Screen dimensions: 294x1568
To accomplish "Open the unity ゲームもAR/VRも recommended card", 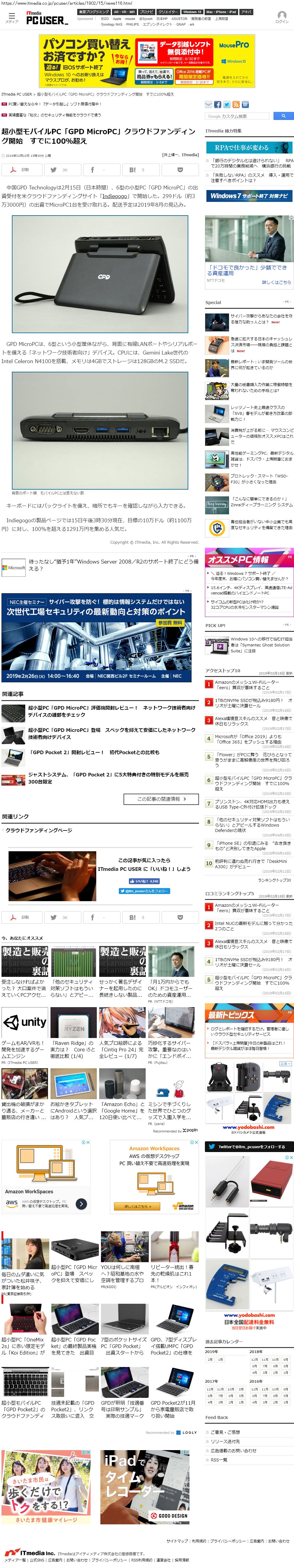I will tap(24, 1035).
